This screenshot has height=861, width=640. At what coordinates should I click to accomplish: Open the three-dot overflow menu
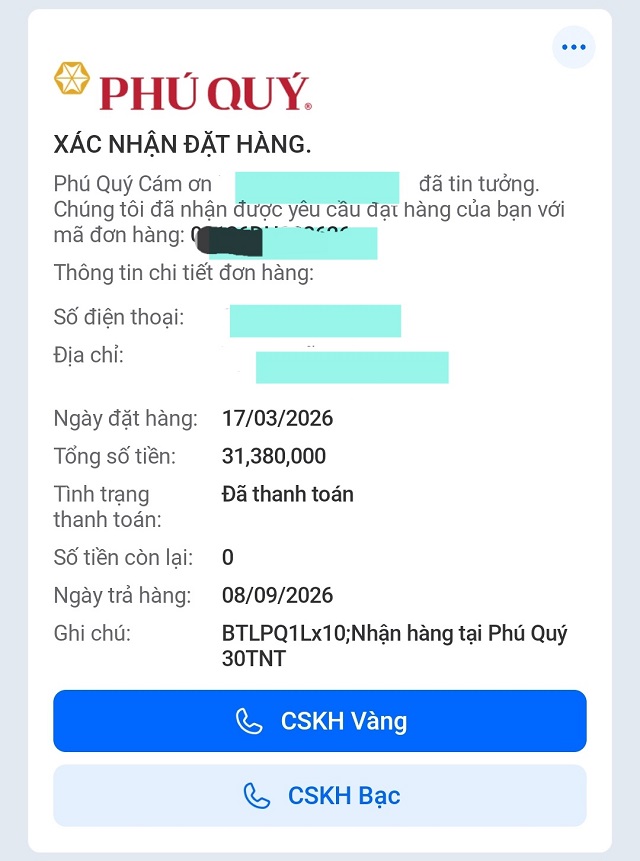(x=573, y=47)
